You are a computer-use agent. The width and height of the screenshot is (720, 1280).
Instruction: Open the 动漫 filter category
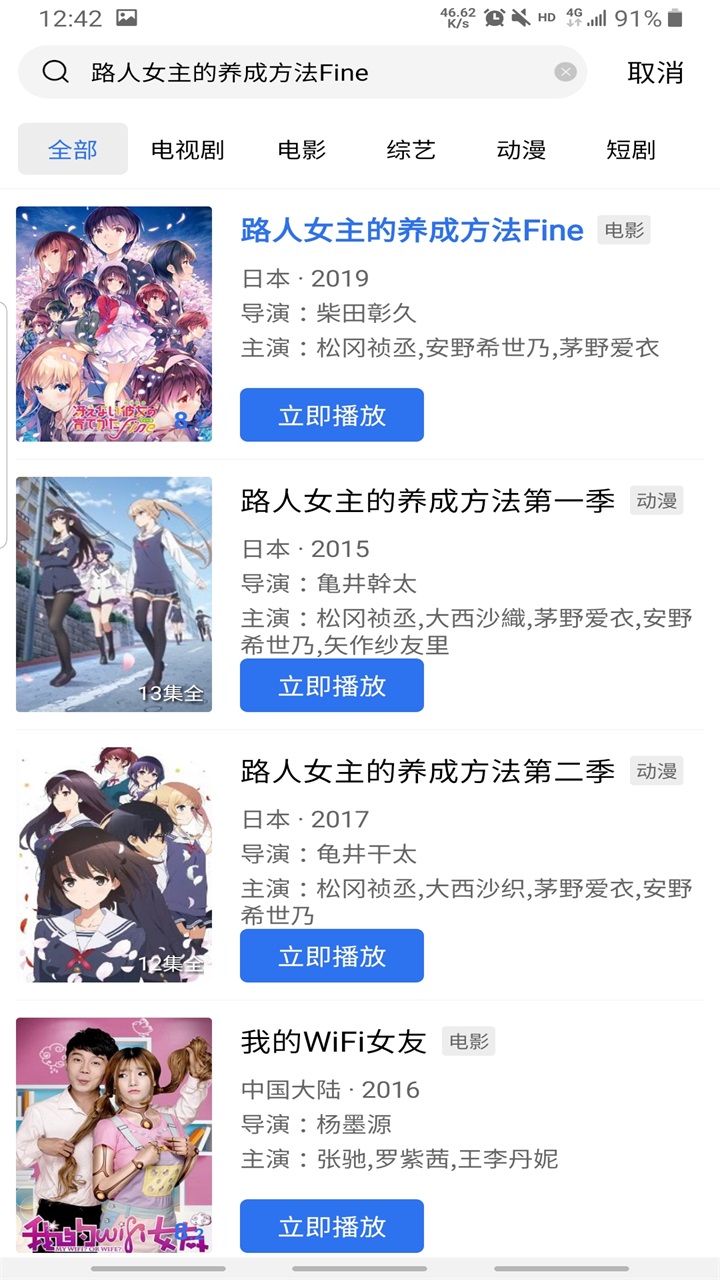click(519, 148)
